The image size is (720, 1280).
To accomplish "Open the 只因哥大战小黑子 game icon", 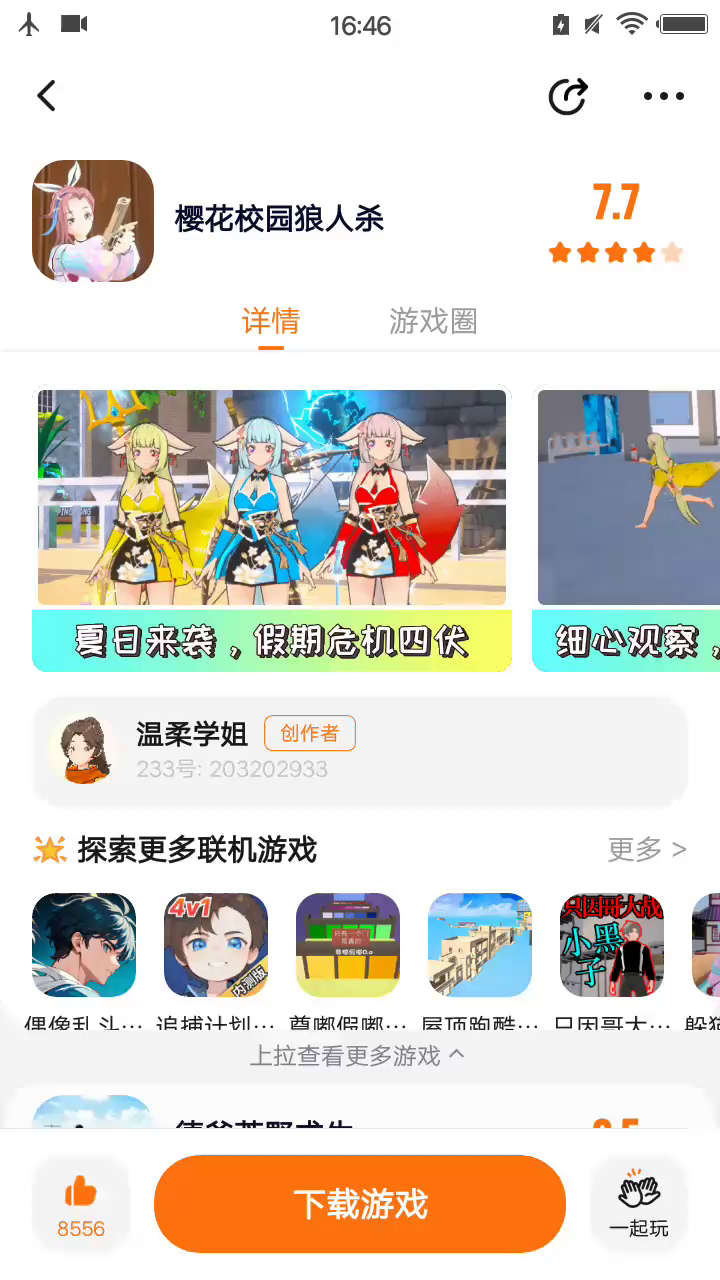I will pyautogui.click(x=612, y=945).
